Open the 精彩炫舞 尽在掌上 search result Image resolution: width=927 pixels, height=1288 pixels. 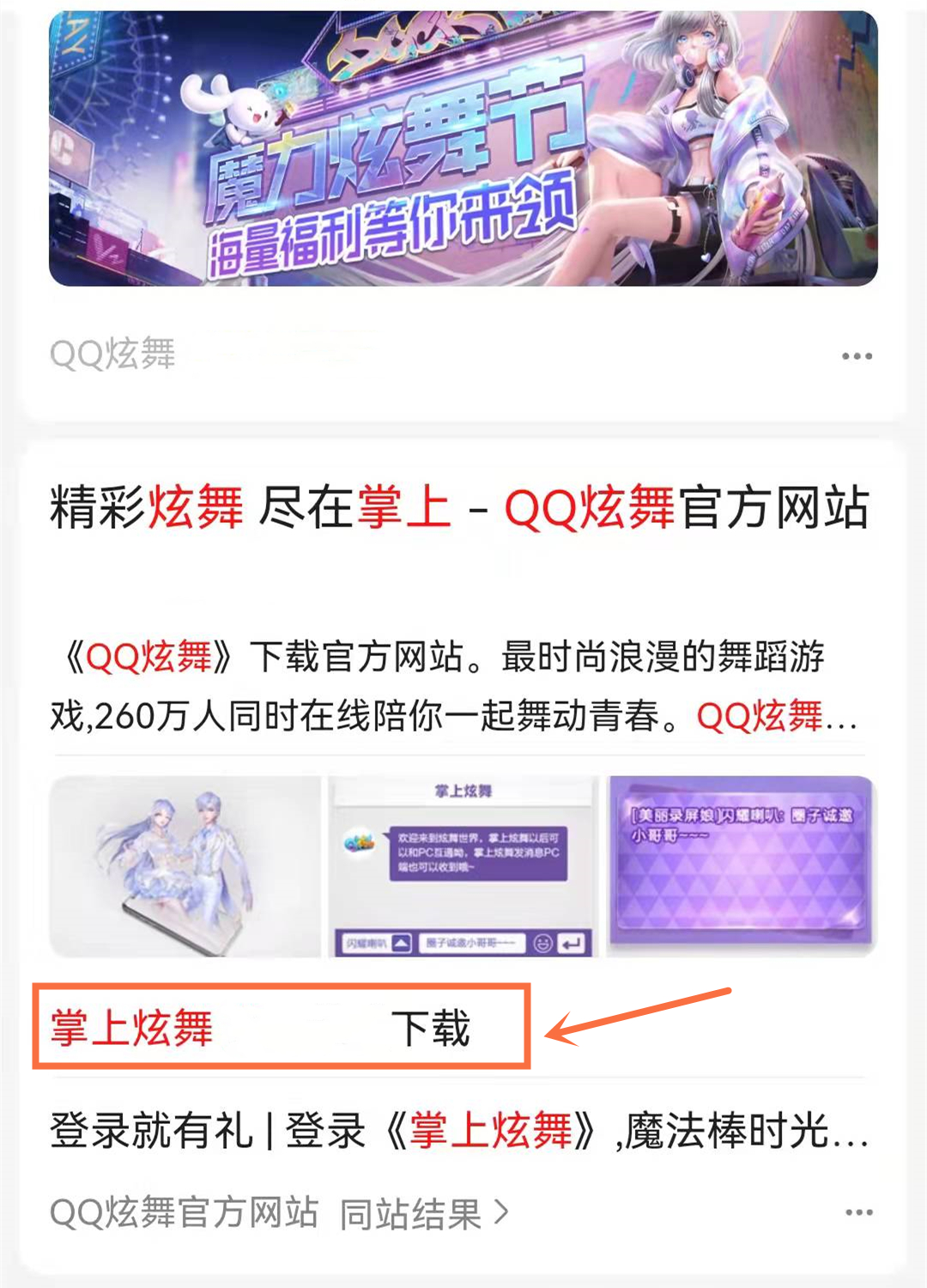[x=460, y=507]
